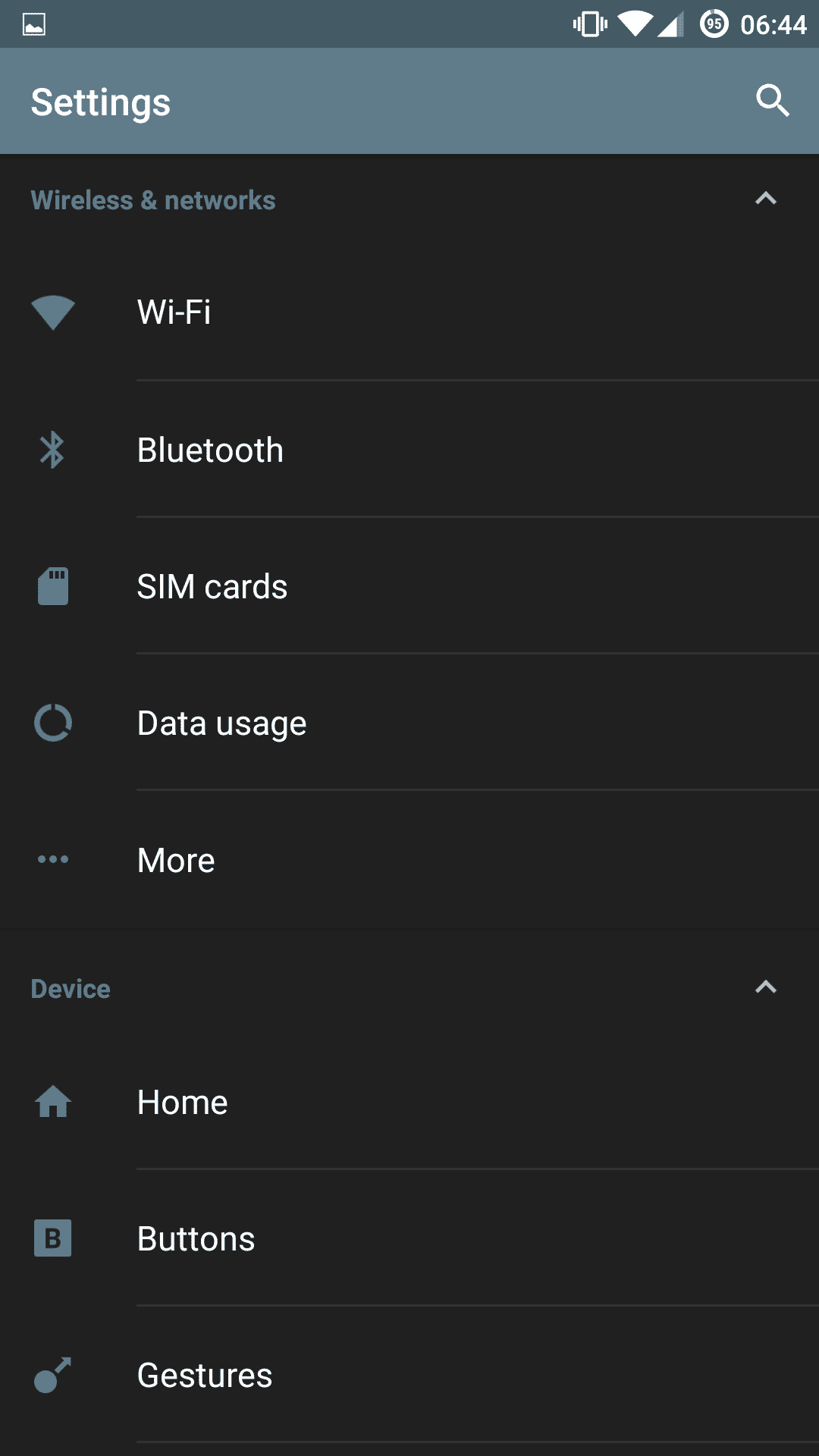This screenshot has width=819, height=1456.
Task: Open Wi-Fi settings
Action: [409, 312]
